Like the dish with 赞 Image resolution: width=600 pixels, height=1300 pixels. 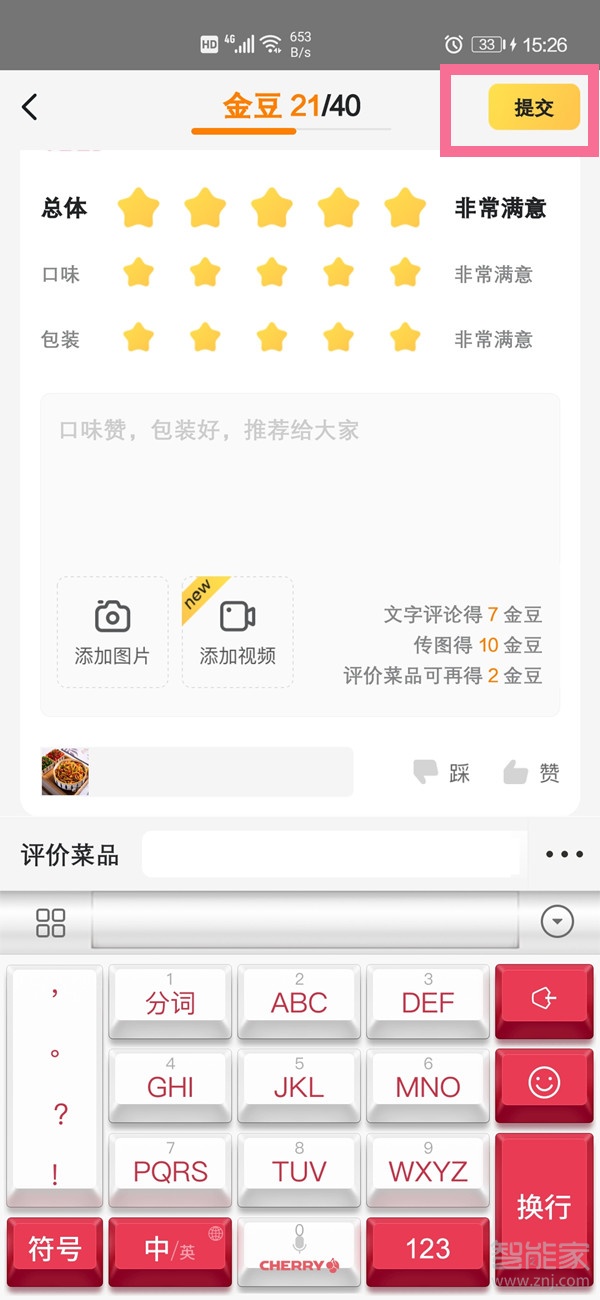tap(532, 772)
